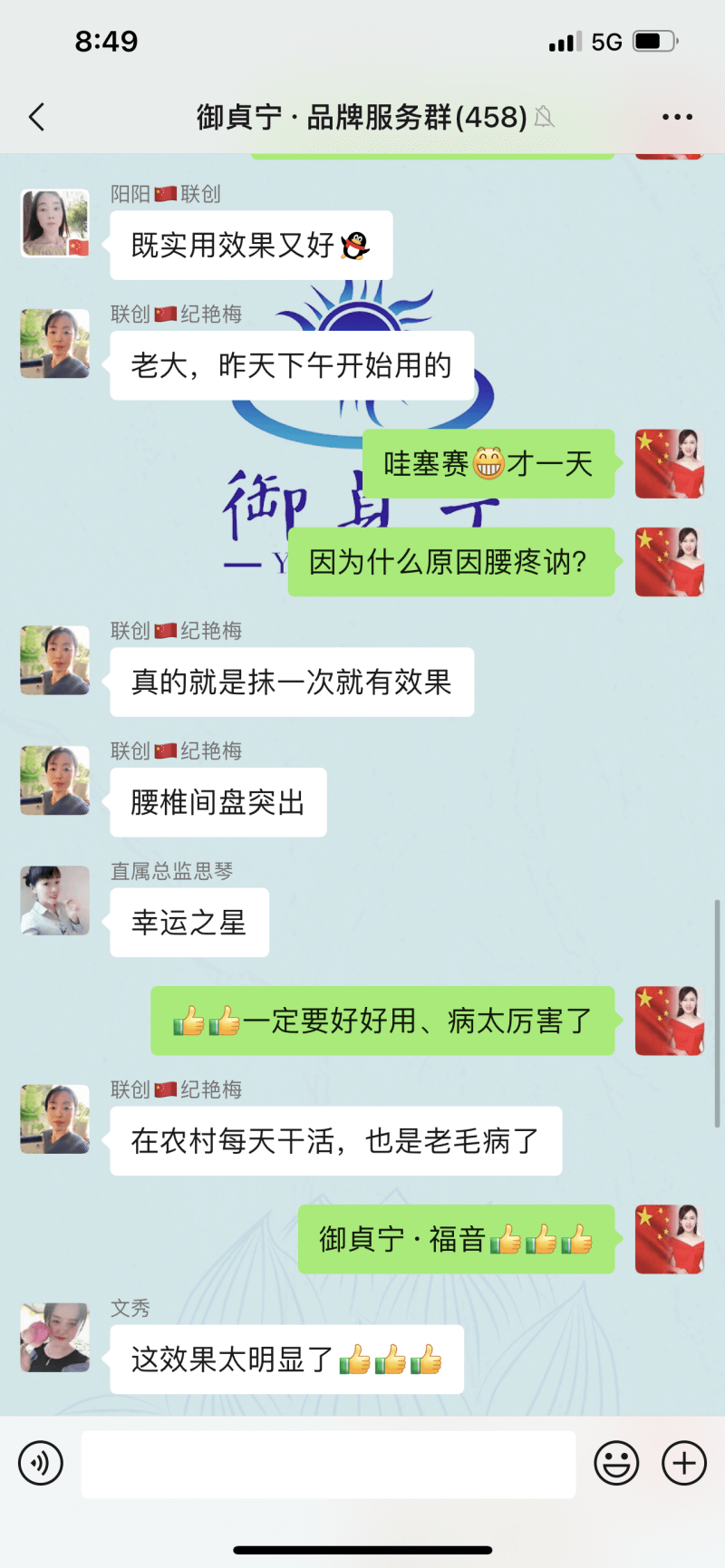
Task: Open 文秀's profile avatar
Action: tap(55, 1337)
